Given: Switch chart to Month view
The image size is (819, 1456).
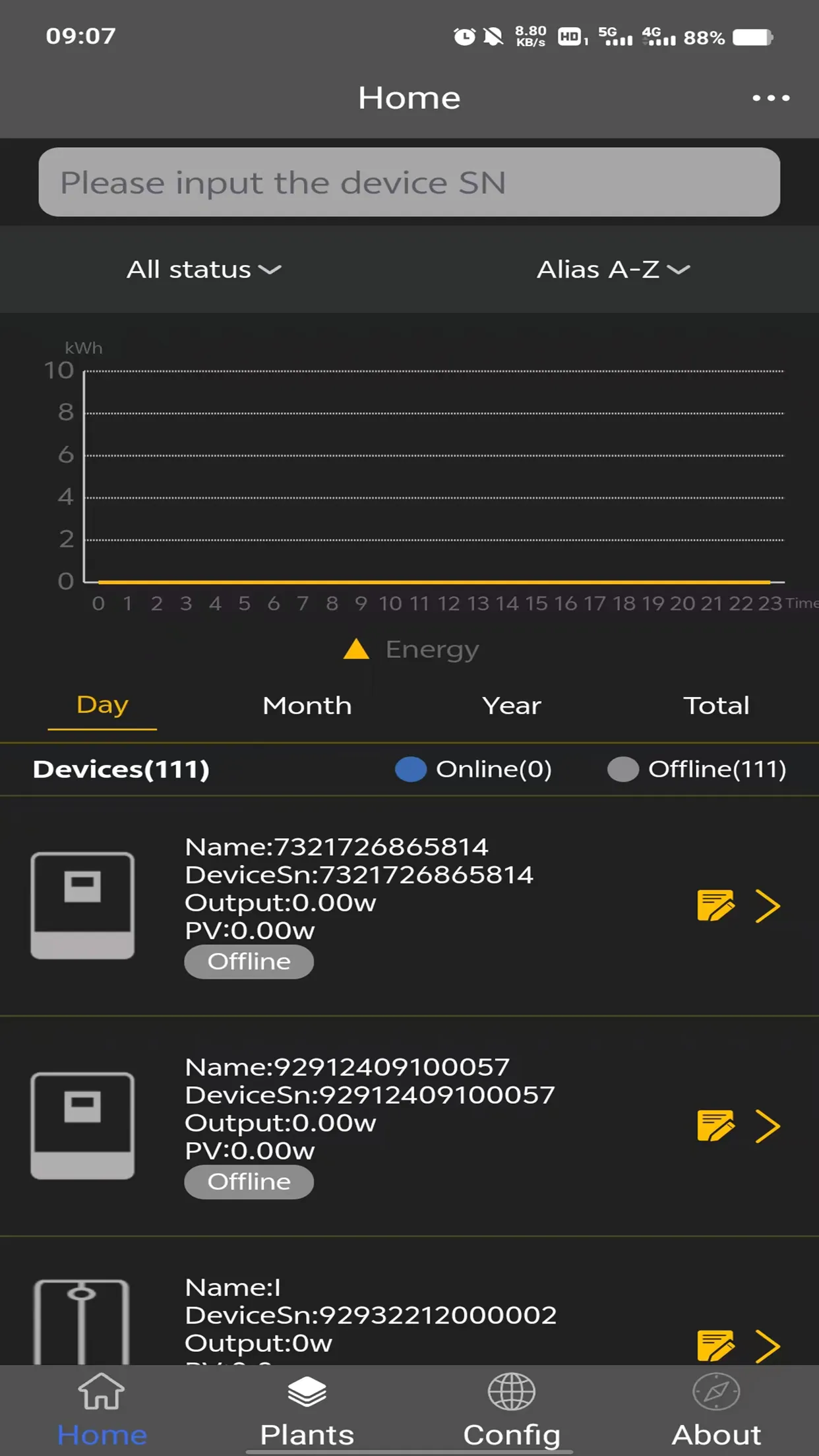Looking at the screenshot, I should pyautogui.click(x=307, y=705).
